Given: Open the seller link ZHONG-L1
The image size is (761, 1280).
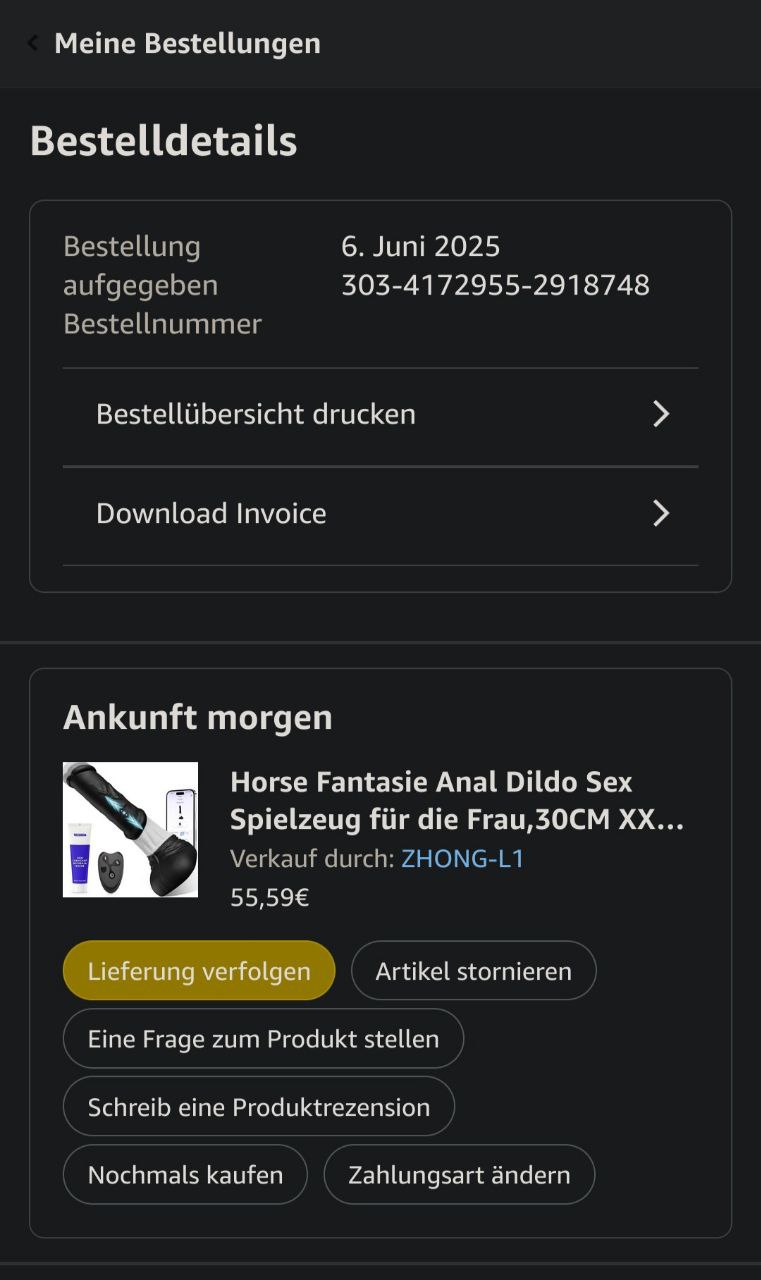Looking at the screenshot, I should click(x=462, y=859).
